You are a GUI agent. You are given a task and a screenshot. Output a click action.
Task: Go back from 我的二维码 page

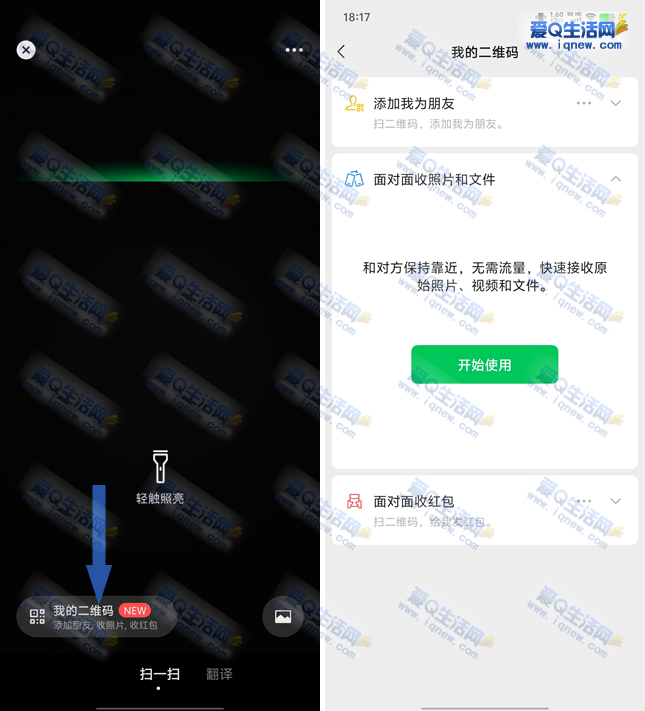tap(341, 51)
